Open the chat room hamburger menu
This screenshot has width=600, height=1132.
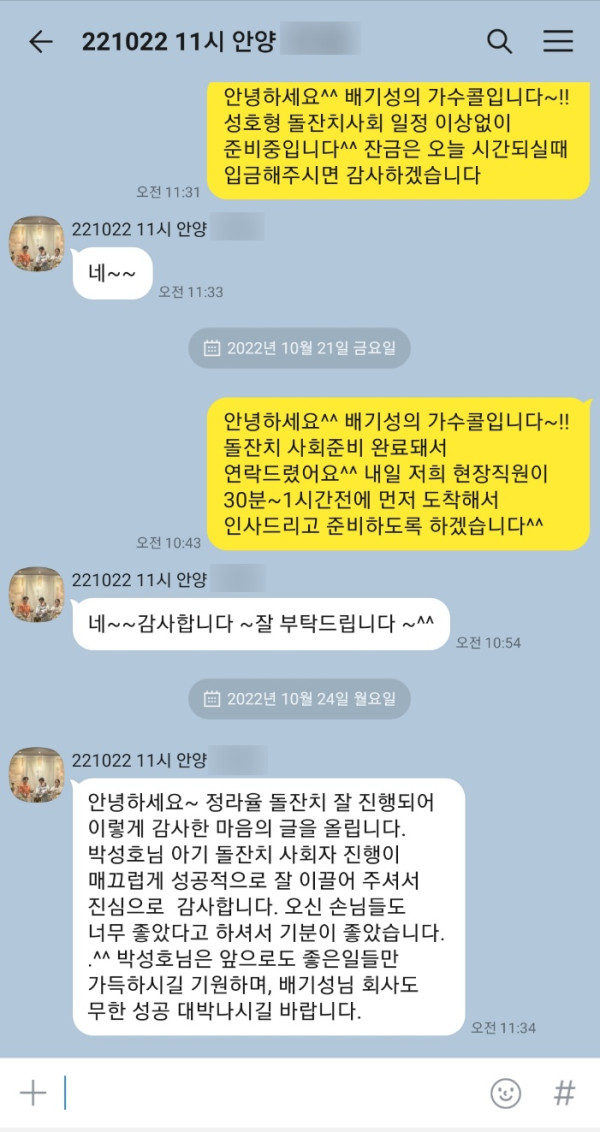557,42
